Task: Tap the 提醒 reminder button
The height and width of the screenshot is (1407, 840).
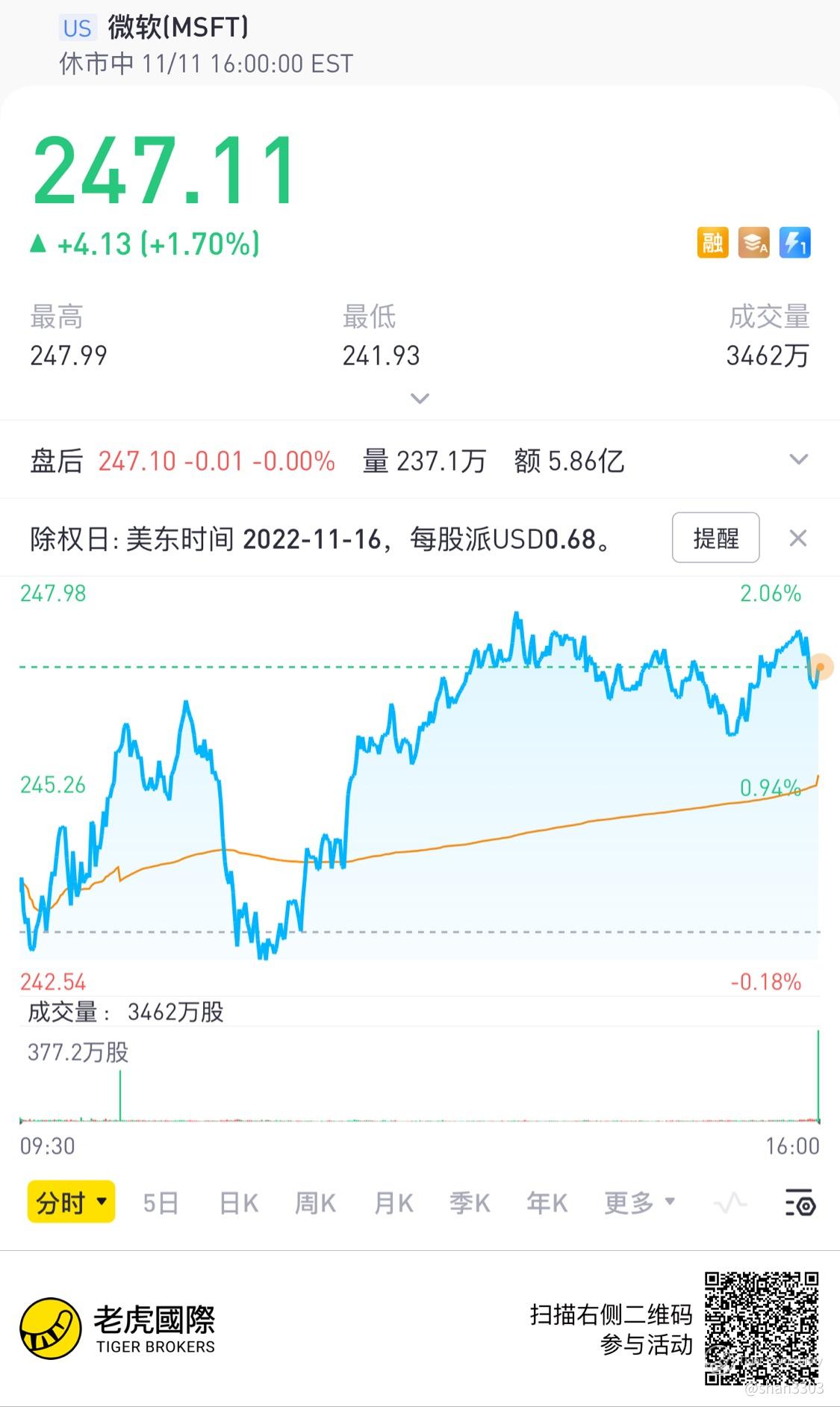Action: (x=715, y=538)
